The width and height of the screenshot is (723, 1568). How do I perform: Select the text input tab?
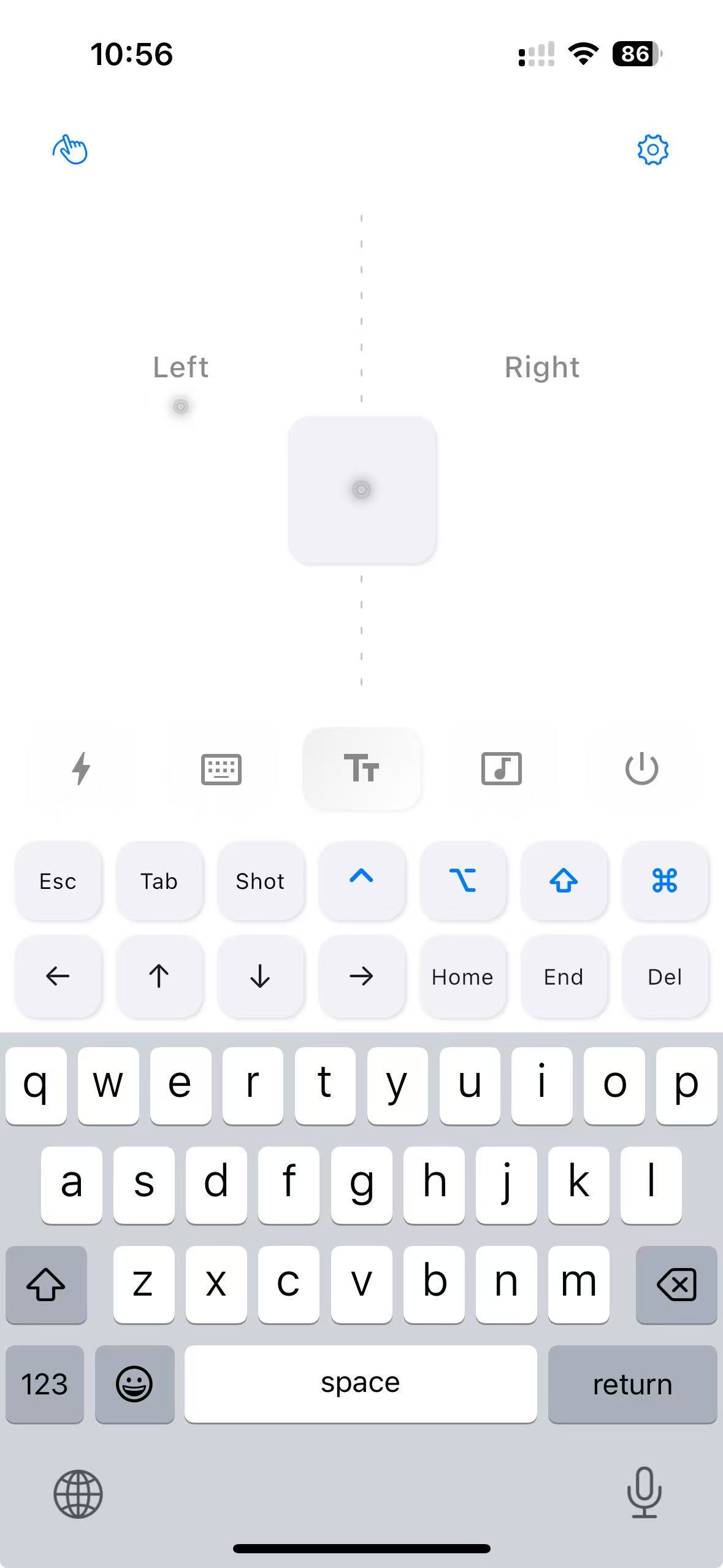pos(362,769)
